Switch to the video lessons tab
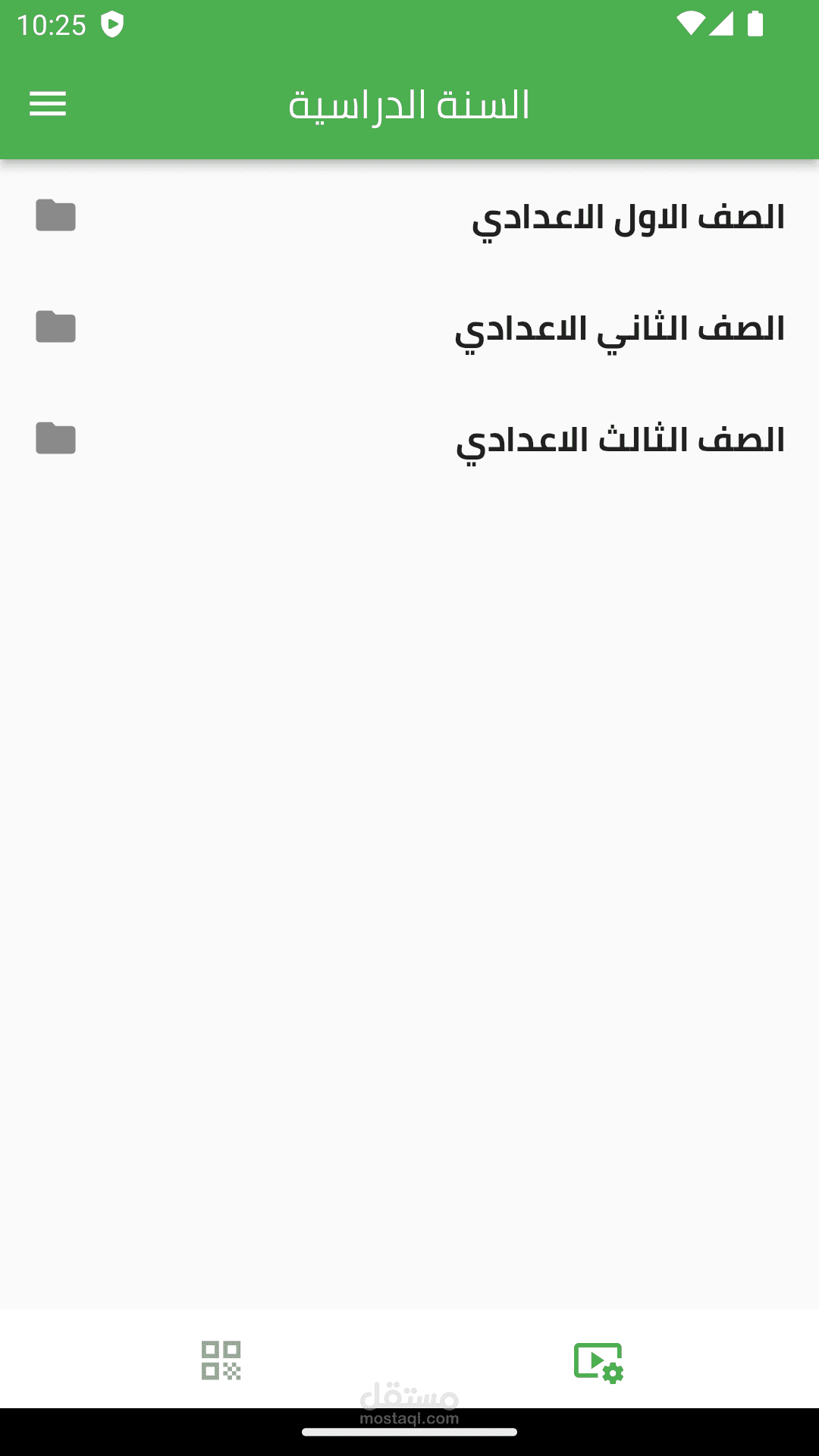The height and width of the screenshot is (1456, 819). click(598, 1362)
